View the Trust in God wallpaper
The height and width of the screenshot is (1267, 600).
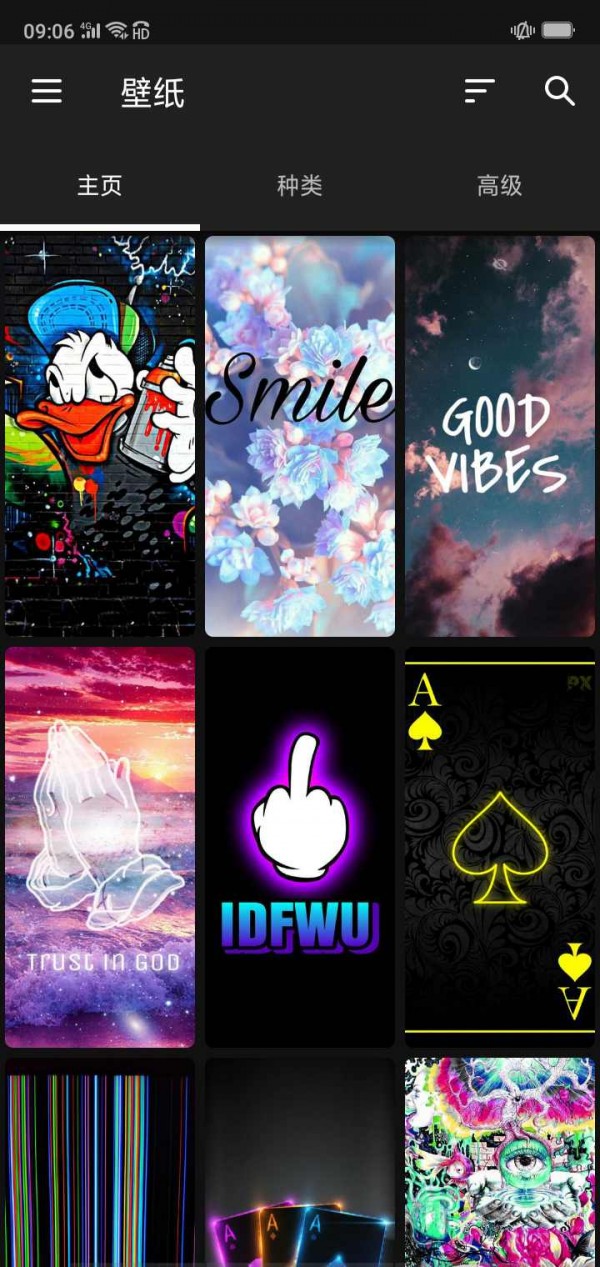click(100, 846)
